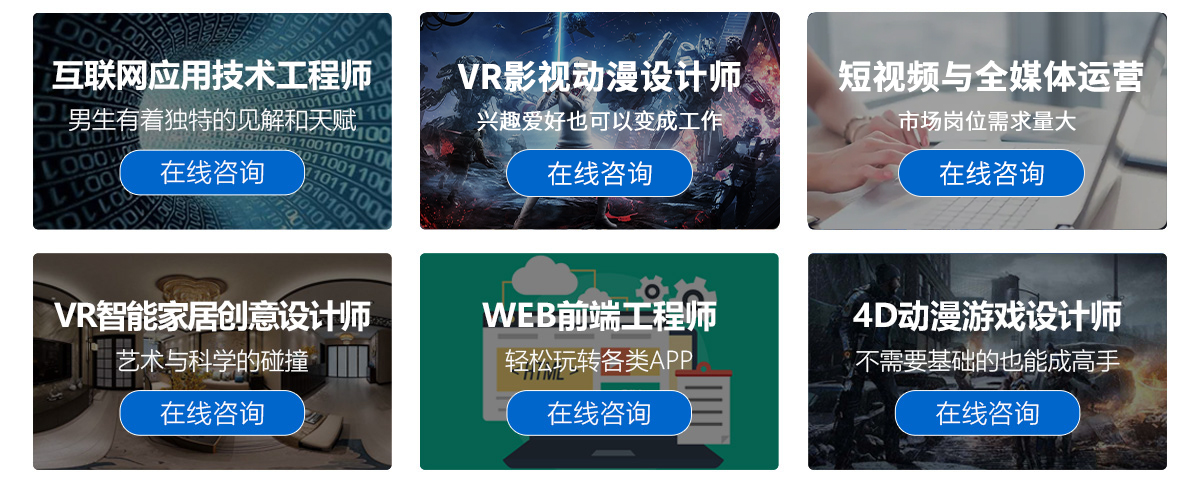Viewport: 1200px width, 487px height.
Task: Tap 在线咨询 under 4D动漫游戏设计师
Action: pyautogui.click(x=987, y=413)
